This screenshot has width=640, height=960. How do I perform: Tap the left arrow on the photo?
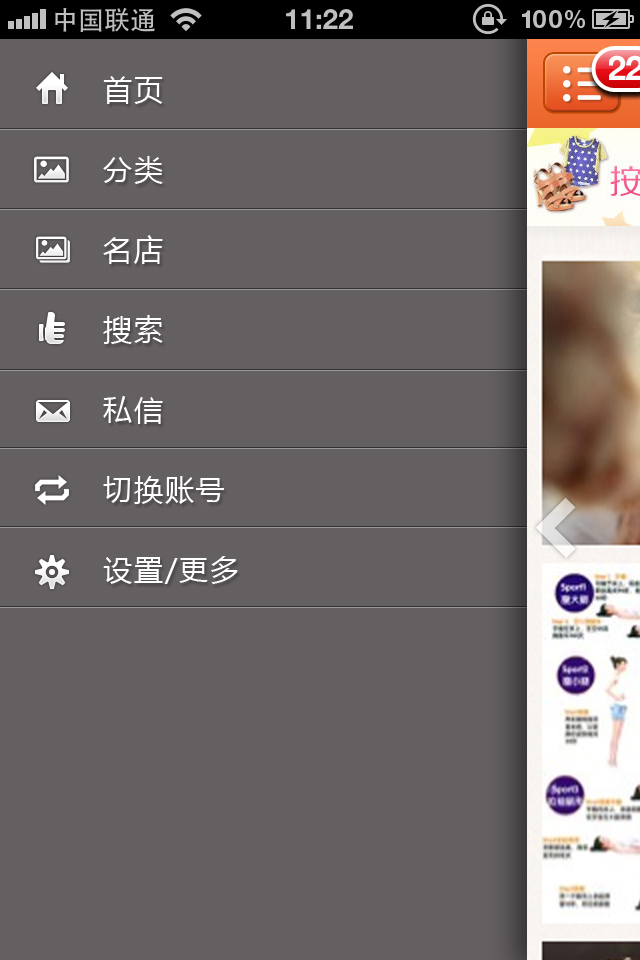[556, 527]
